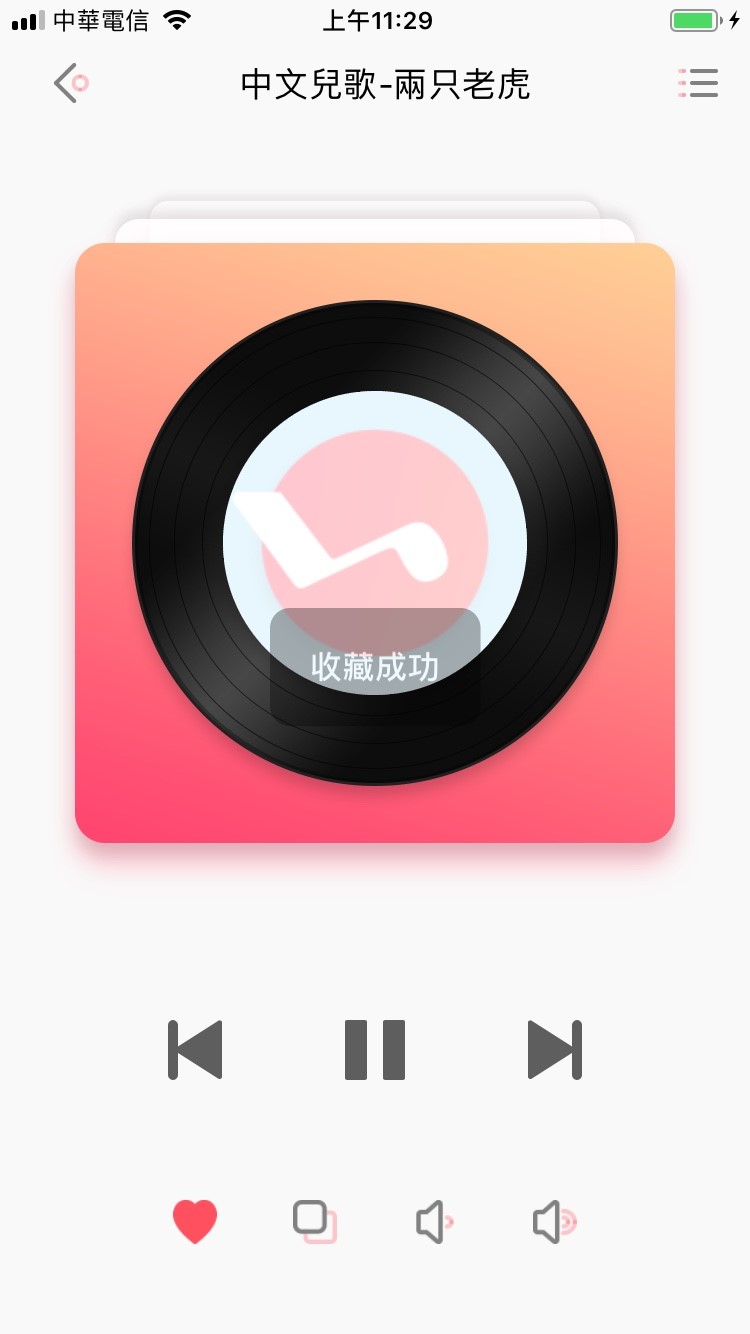Raise the volume with louder speaker icon

(554, 1222)
